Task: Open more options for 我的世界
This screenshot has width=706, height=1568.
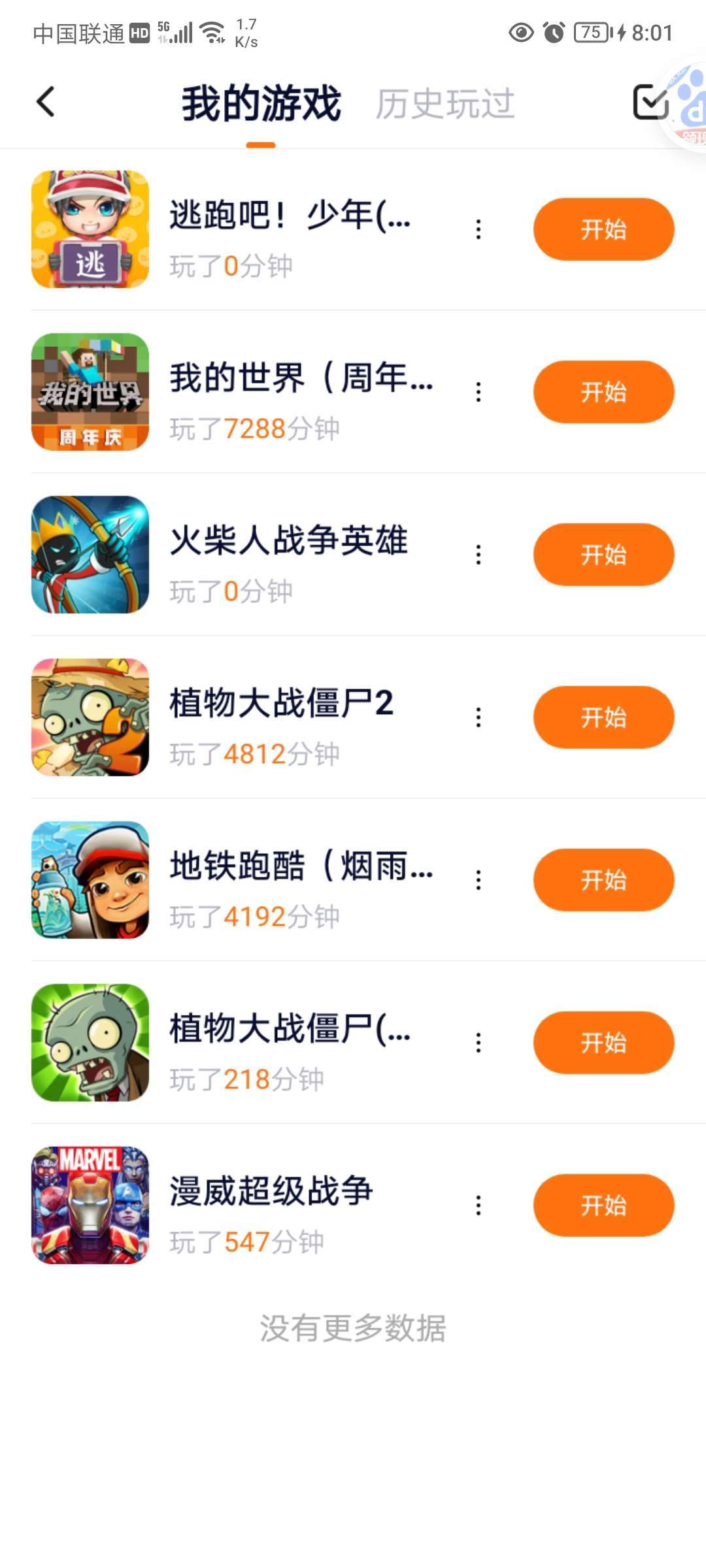Action: tap(479, 392)
